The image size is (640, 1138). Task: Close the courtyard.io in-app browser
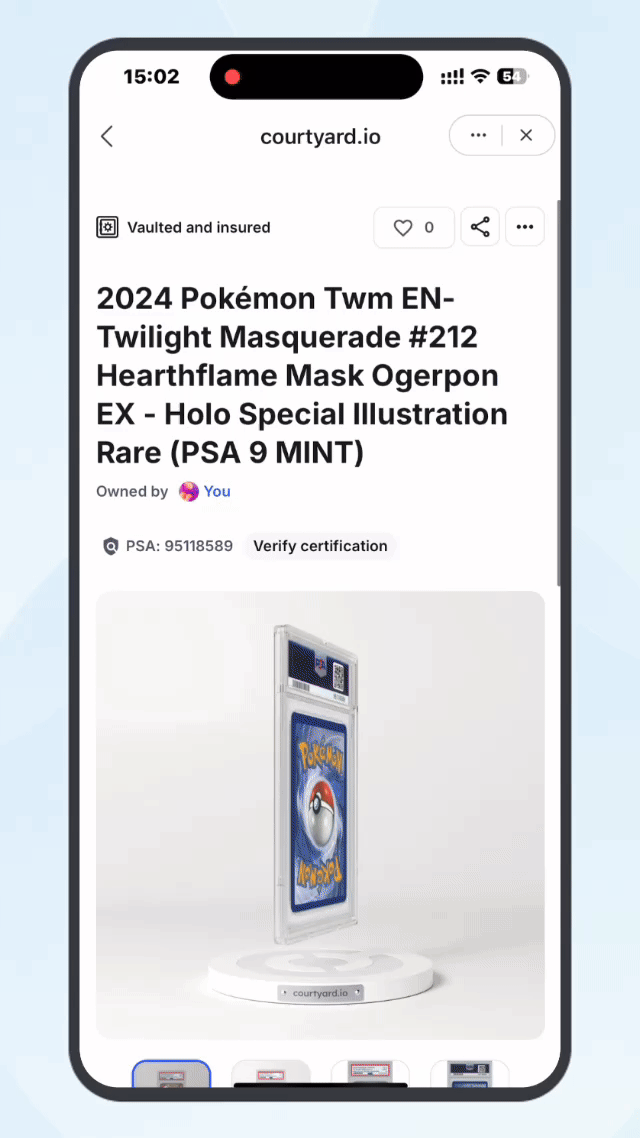(x=527, y=135)
